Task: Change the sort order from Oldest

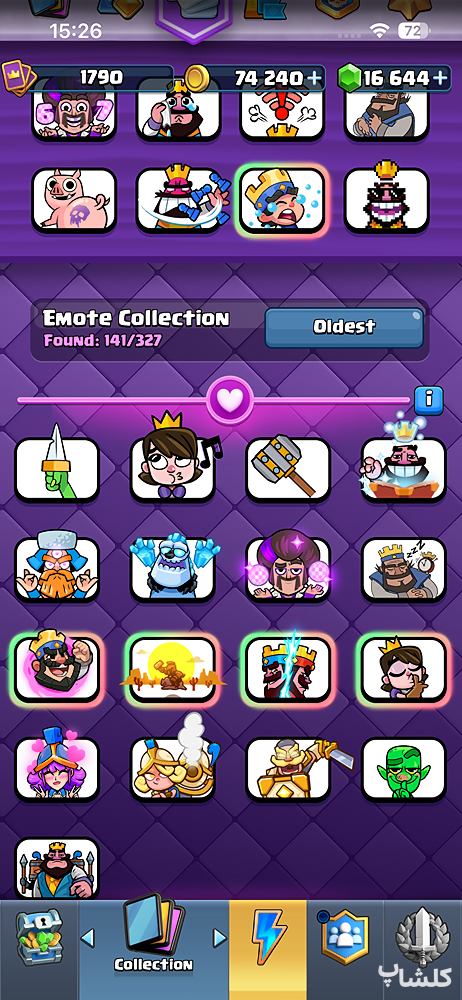Action: coord(344,328)
